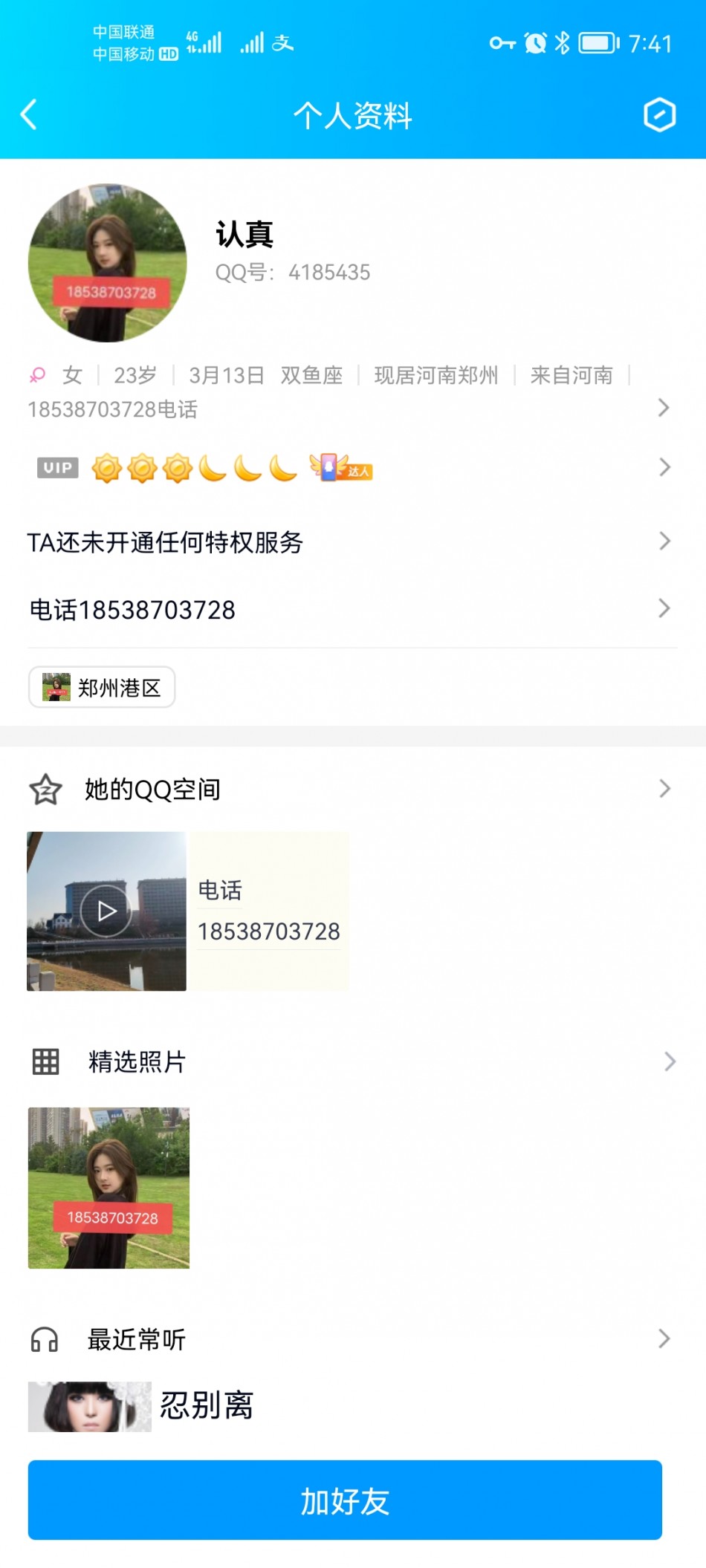The width and height of the screenshot is (706, 1568).
Task: Play the QQ空间 video thumbnail
Action: click(106, 911)
